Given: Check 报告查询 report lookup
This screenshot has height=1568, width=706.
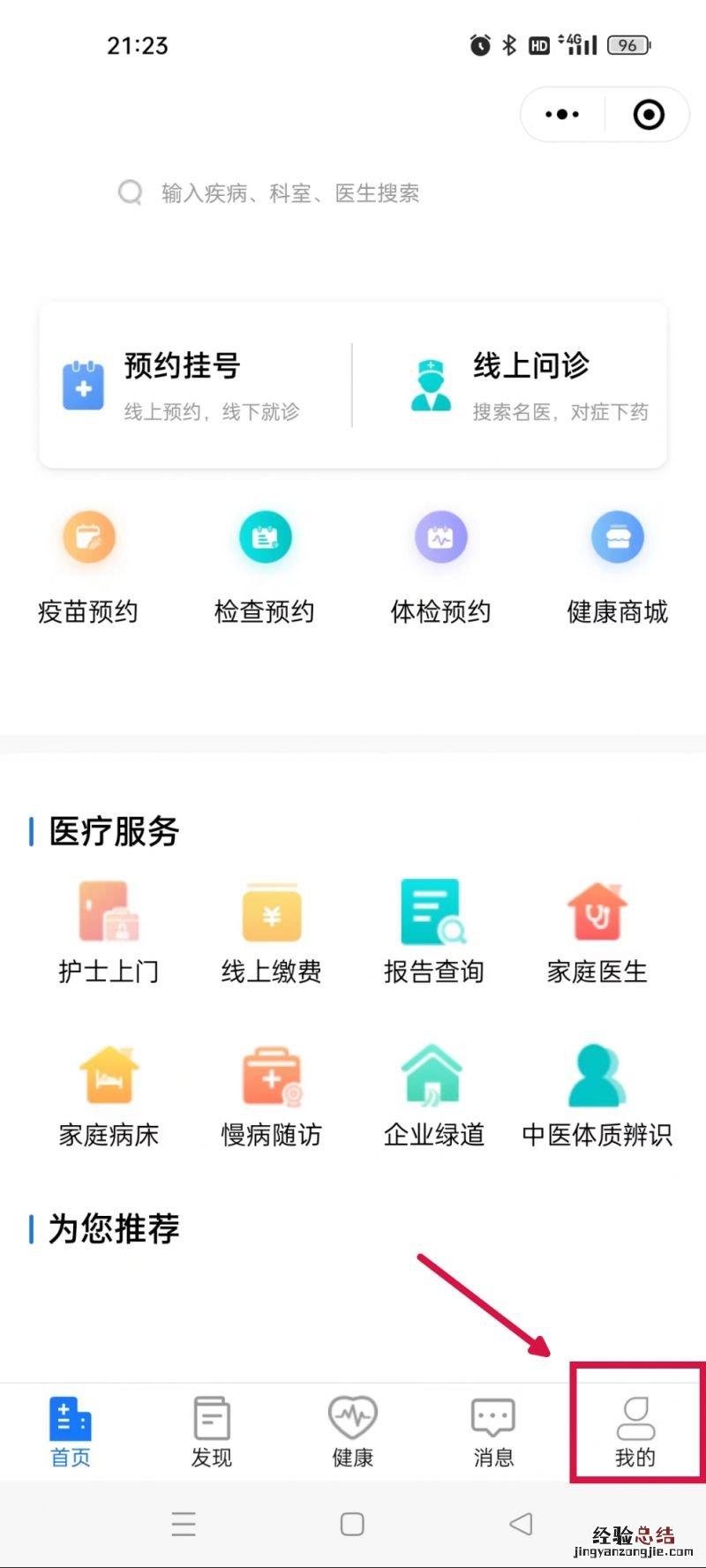Looking at the screenshot, I should click(x=433, y=932).
